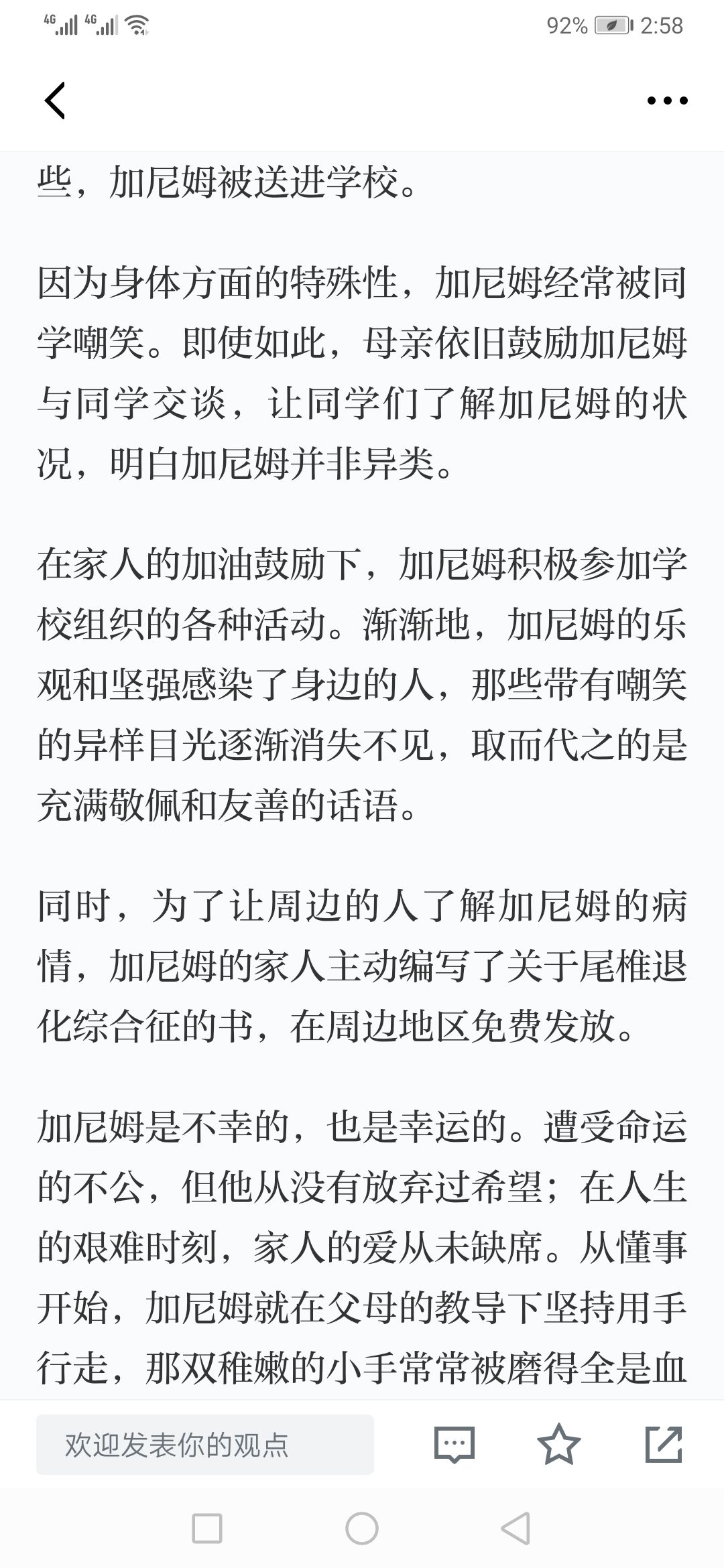Open recent apps with the square button
This screenshot has height=1568, width=724.
pyautogui.click(x=207, y=1528)
